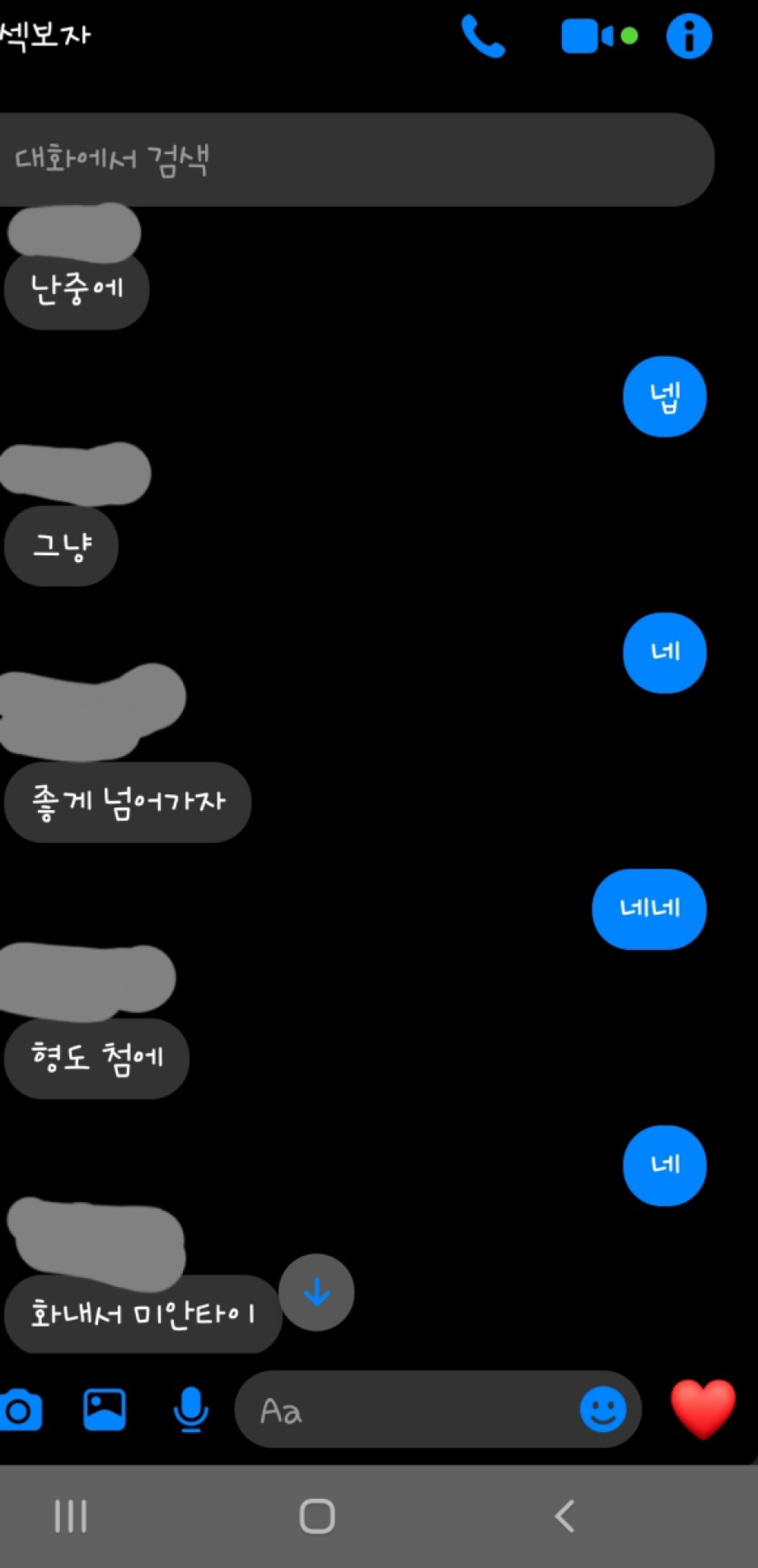Go back using system navigation bar
Screen dimensions: 758x1568
point(565,1516)
